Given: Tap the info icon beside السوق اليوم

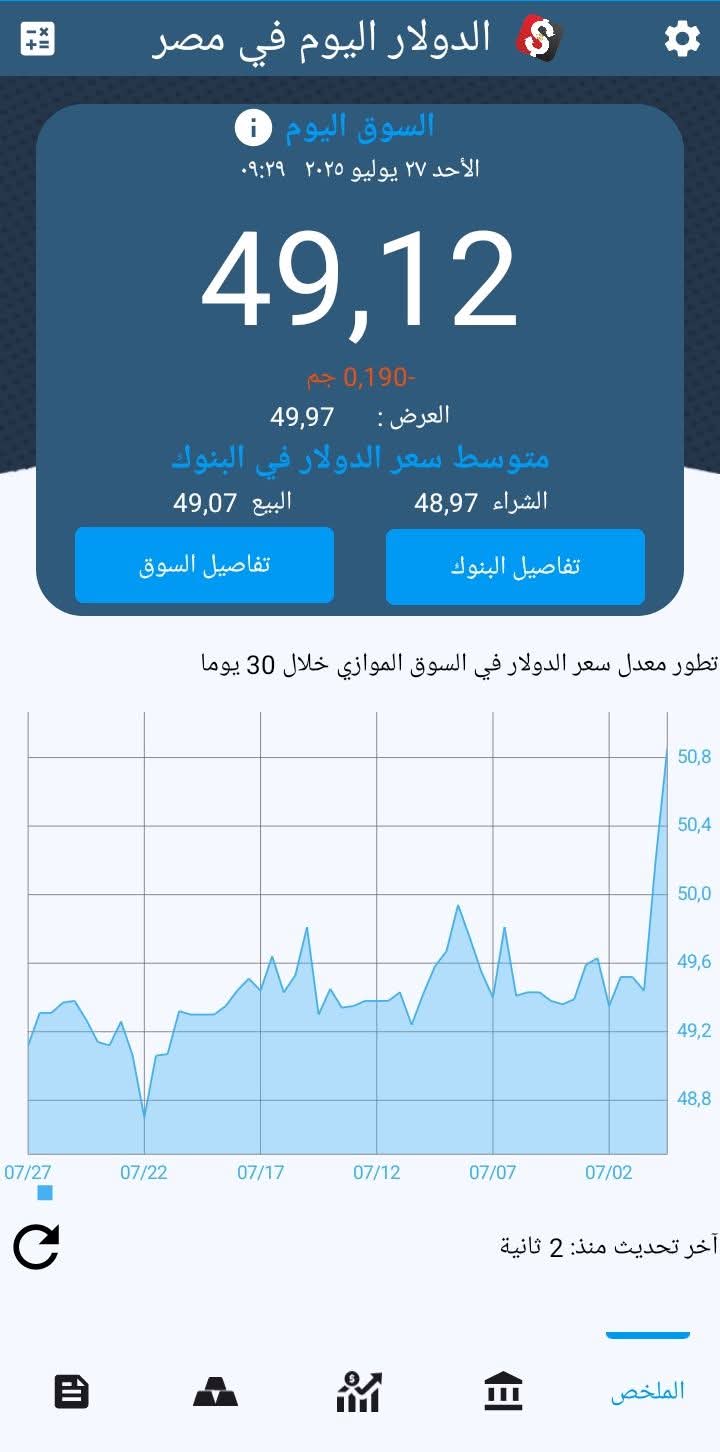Looking at the screenshot, I should (x=253, y=128).
